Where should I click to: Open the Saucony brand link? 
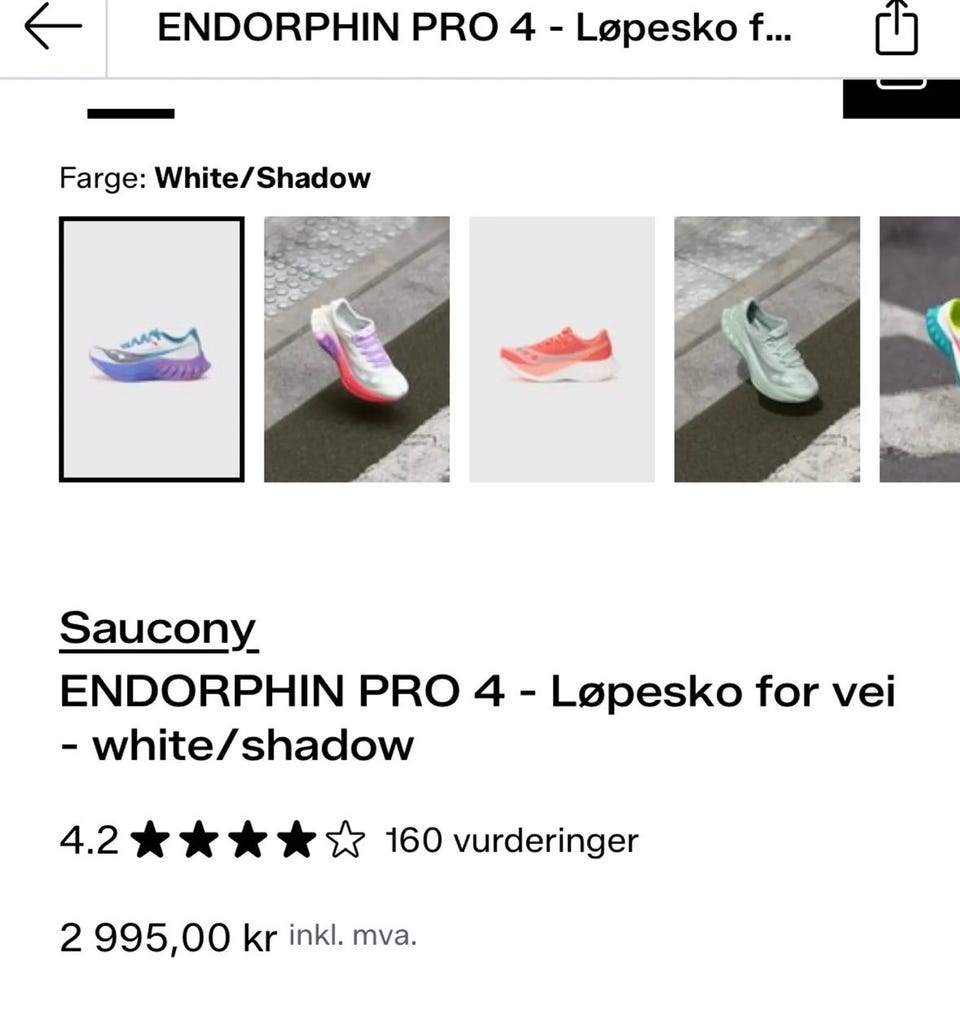[158, 629]
